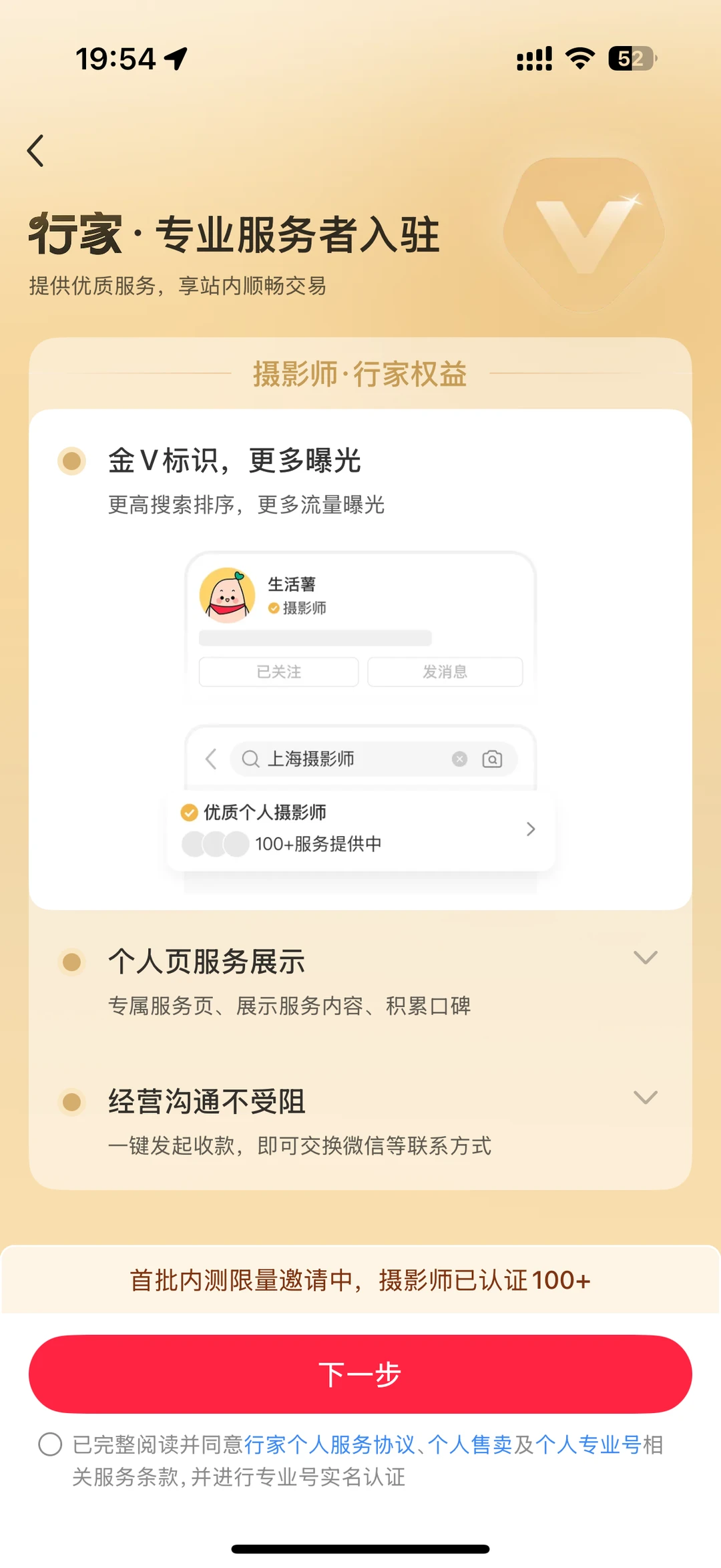Clear the 上海摄影师 search text via the x icon
Viewport: 721px width, 1568px height.
point(459,759)
